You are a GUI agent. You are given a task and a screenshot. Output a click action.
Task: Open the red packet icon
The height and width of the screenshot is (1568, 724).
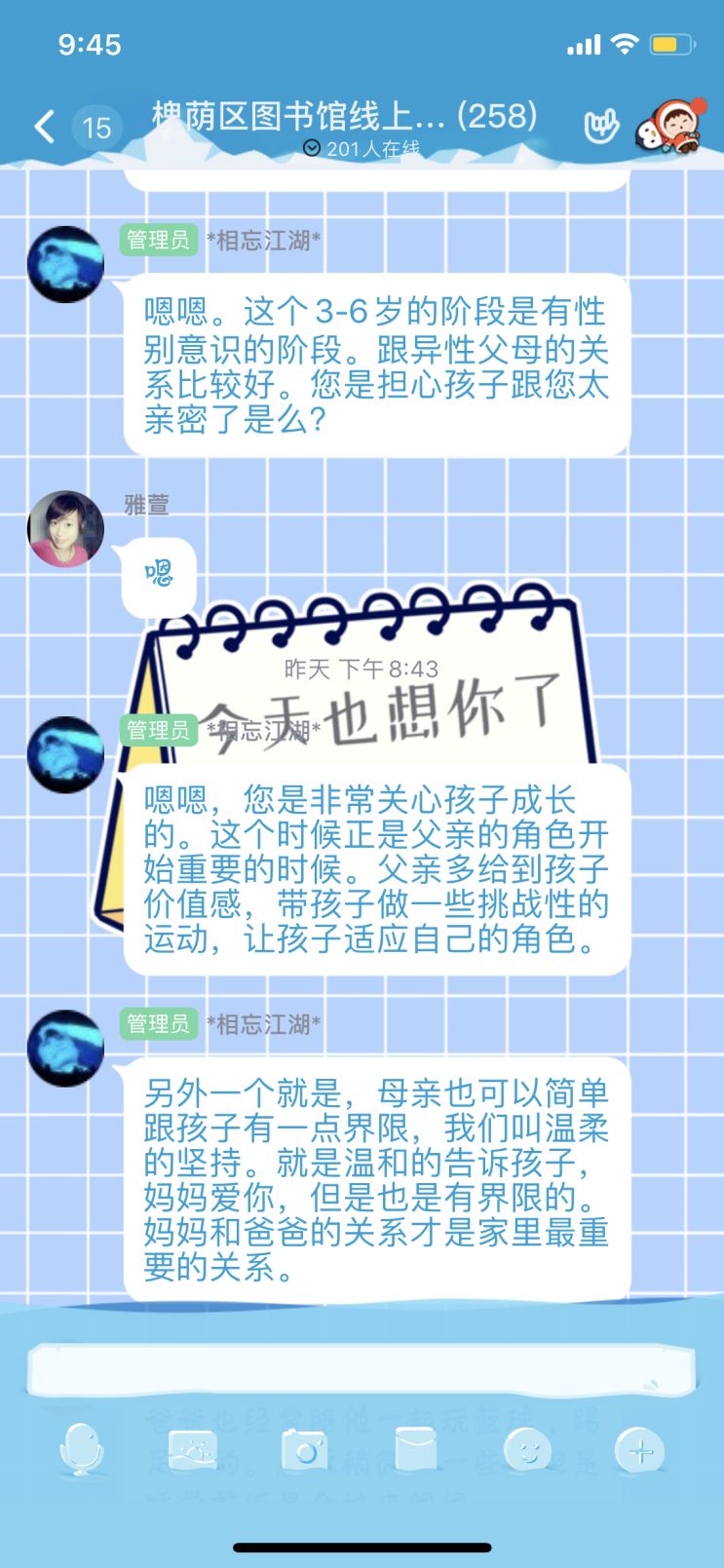(416, 1450)
